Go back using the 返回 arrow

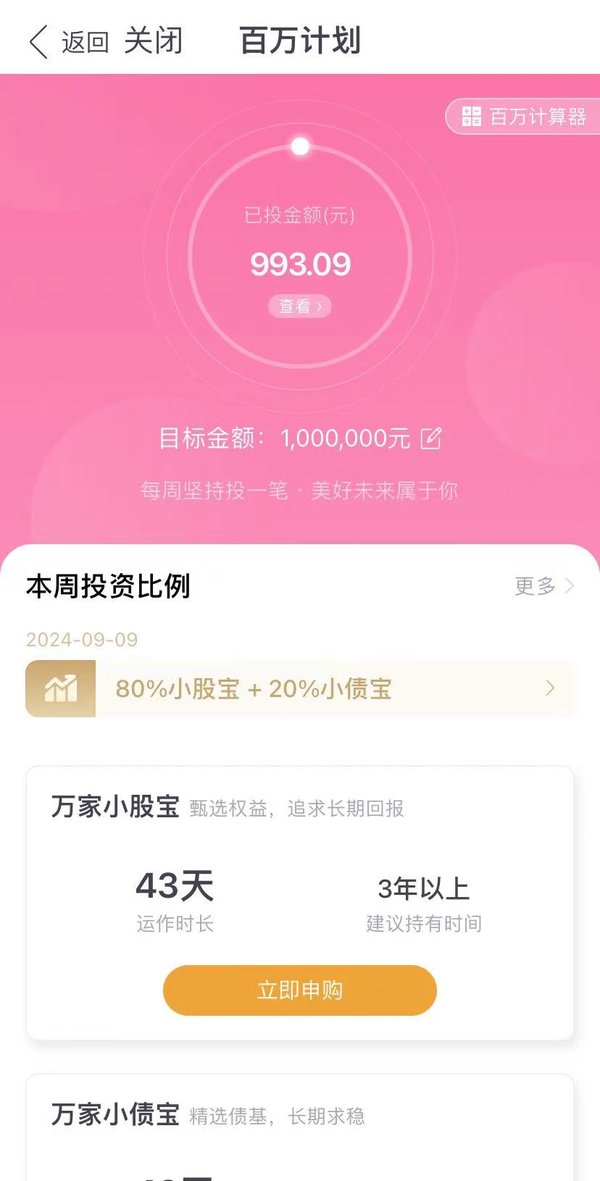68,41
